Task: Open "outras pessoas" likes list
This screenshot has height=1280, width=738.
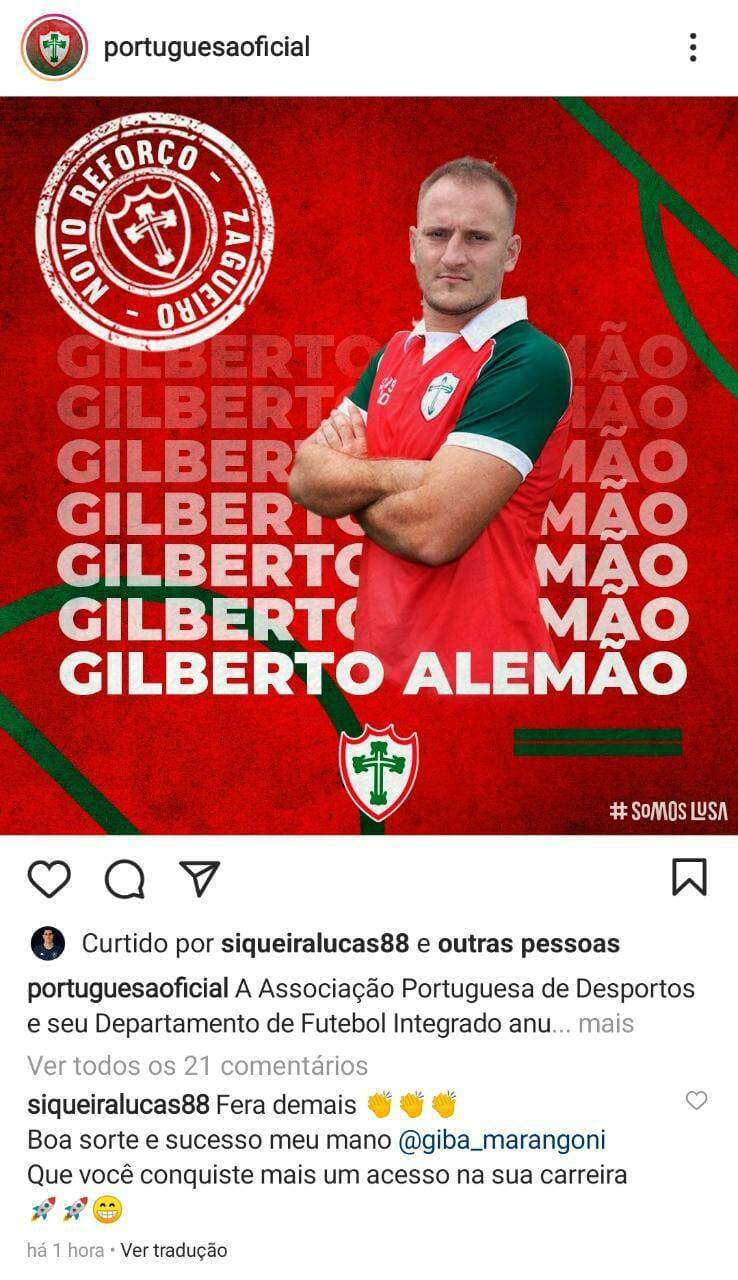Action: 528,943
